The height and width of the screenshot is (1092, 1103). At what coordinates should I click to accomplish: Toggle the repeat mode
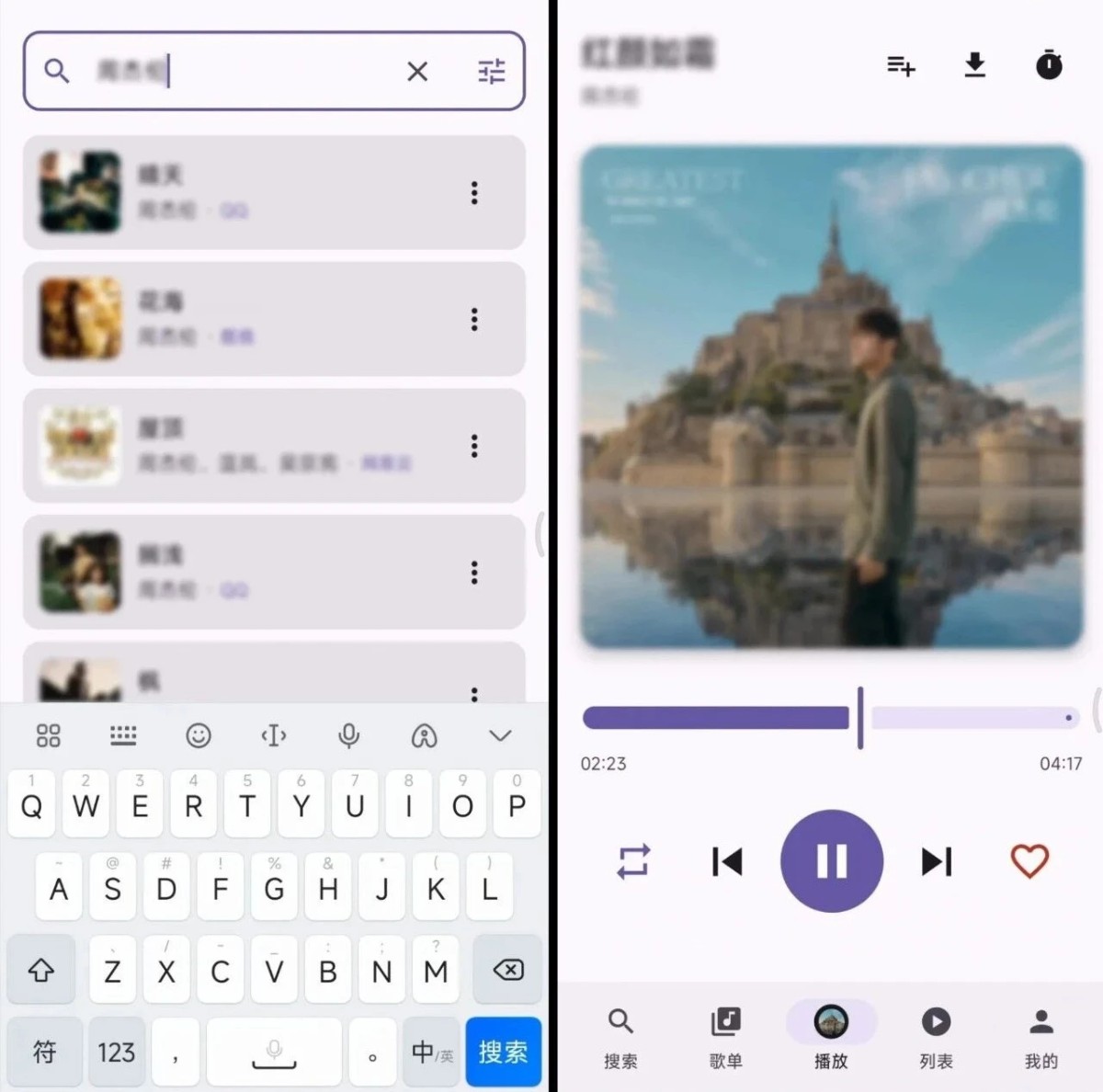633,861
